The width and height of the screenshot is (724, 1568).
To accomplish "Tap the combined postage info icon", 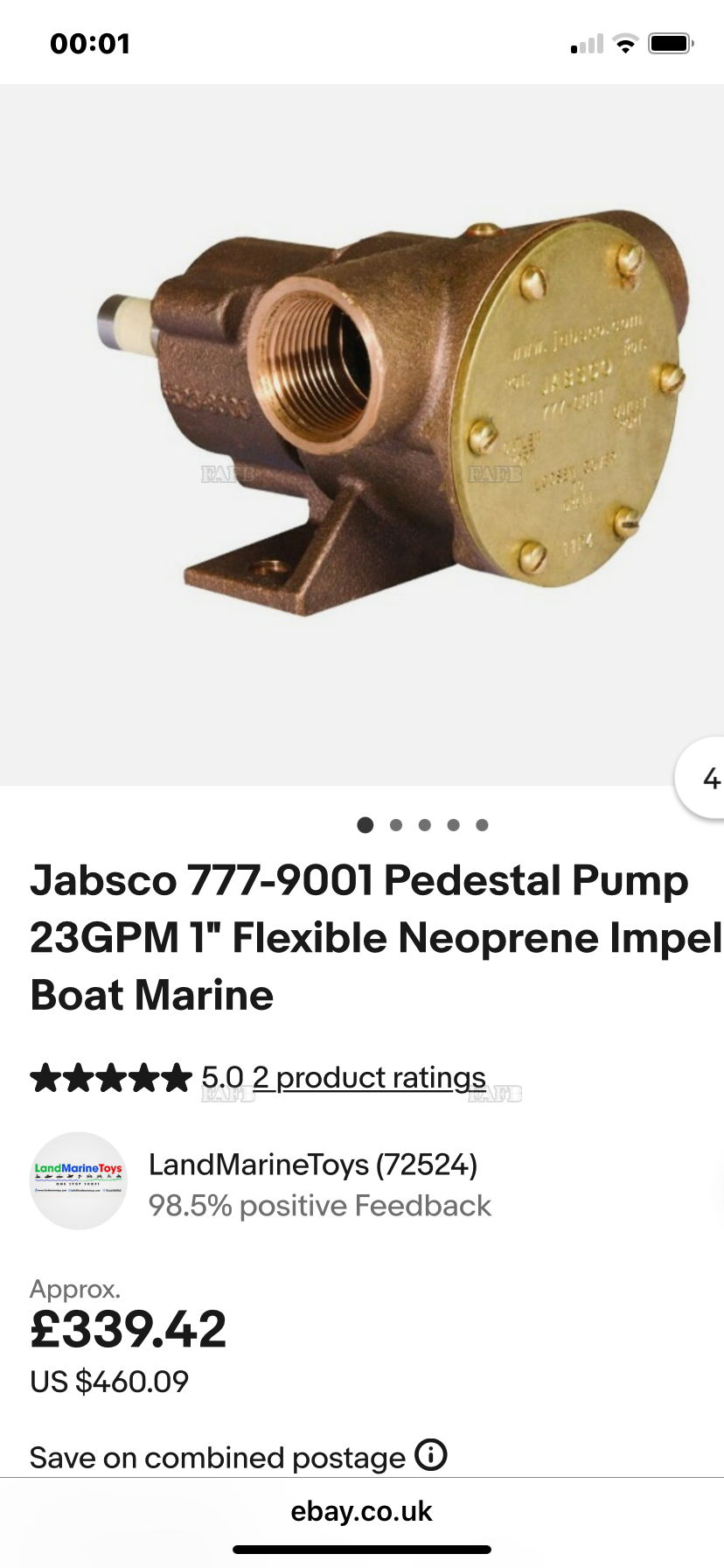I will click(430, 1455).
